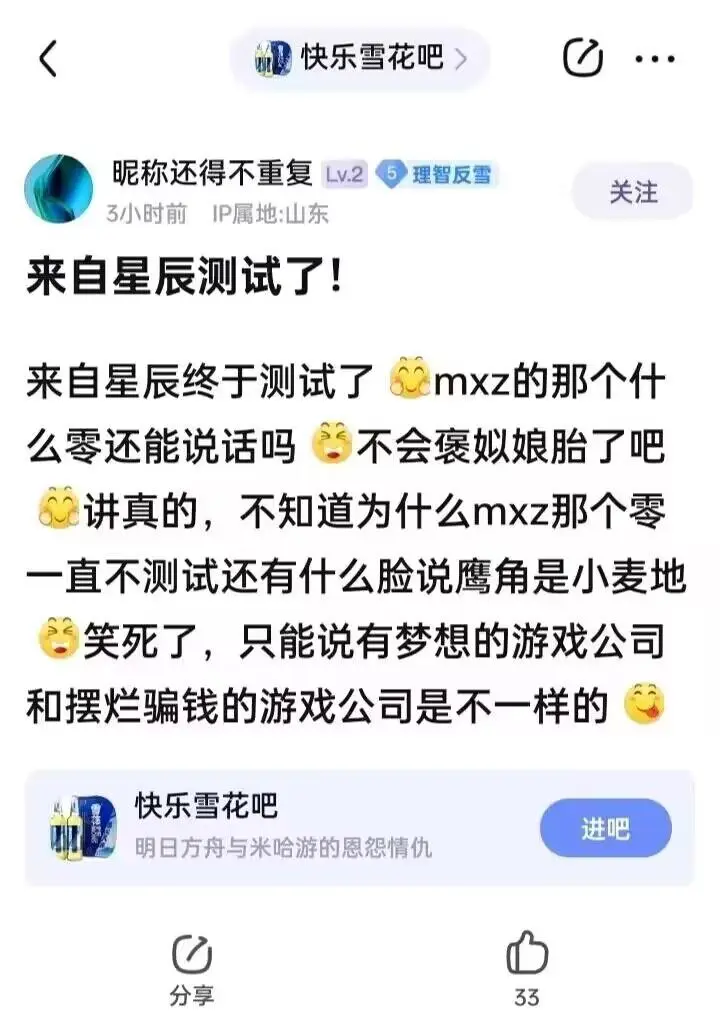
Task: Open the three-dot overflow menu
Action: [x=656, y=59]
